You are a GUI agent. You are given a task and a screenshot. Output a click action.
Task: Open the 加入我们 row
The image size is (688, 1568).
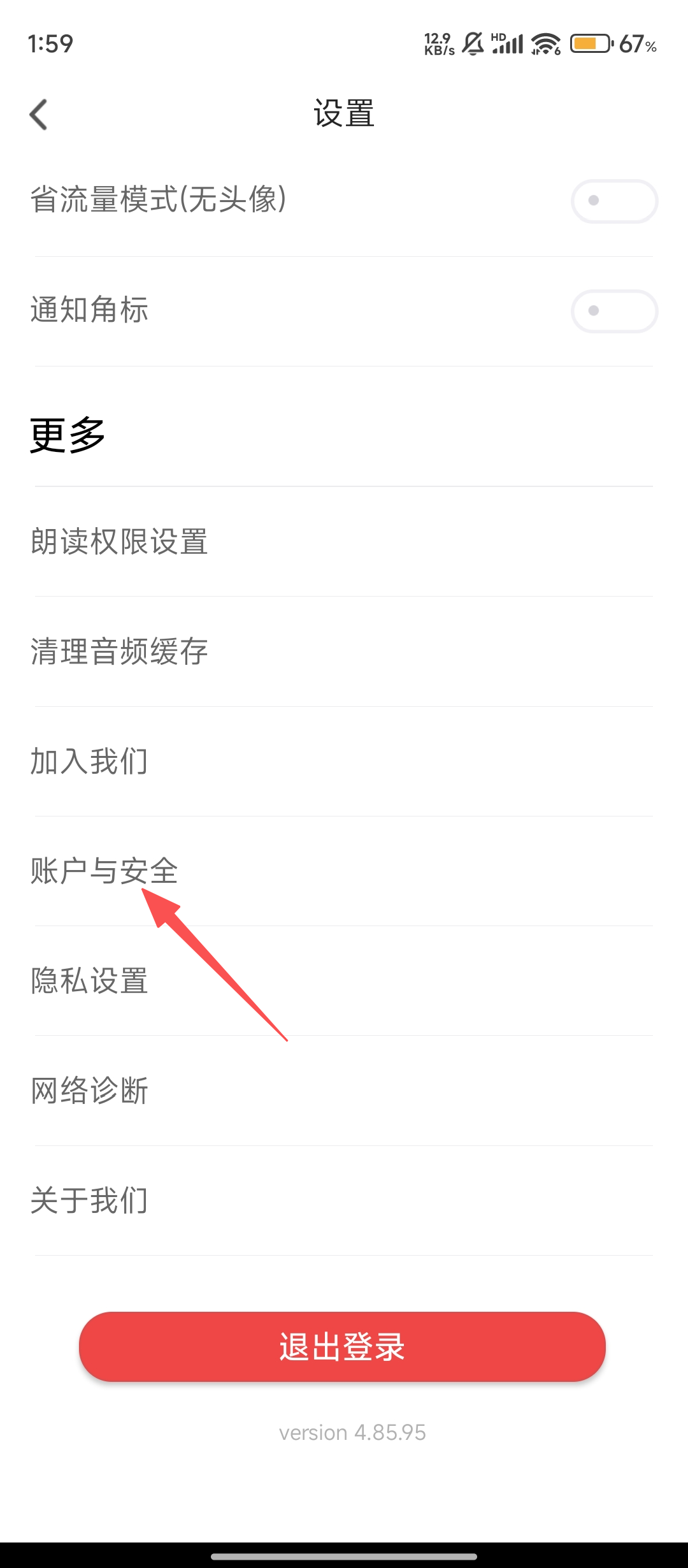click(90, 762)
